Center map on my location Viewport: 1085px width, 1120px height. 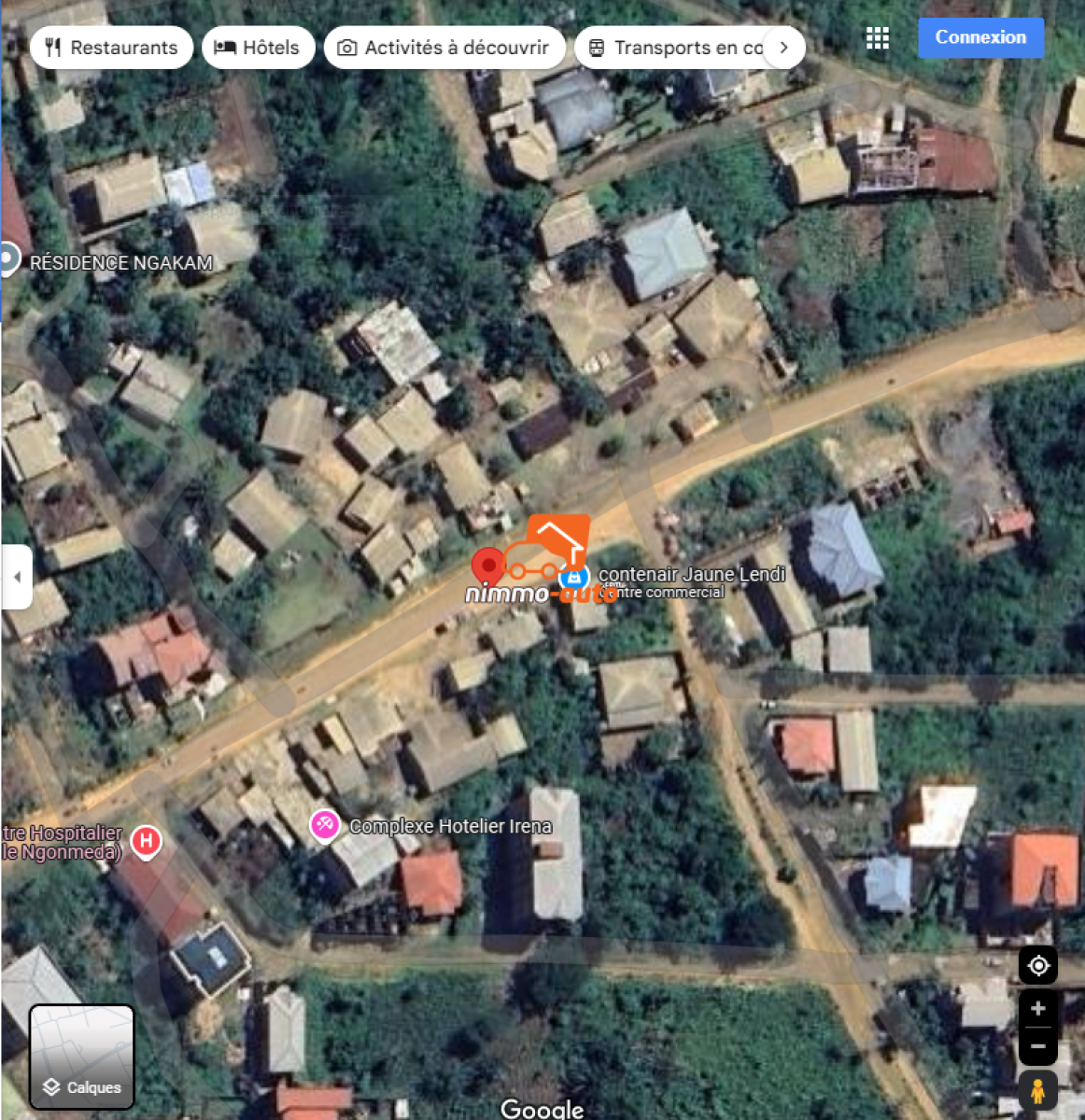pos(1037,966)
